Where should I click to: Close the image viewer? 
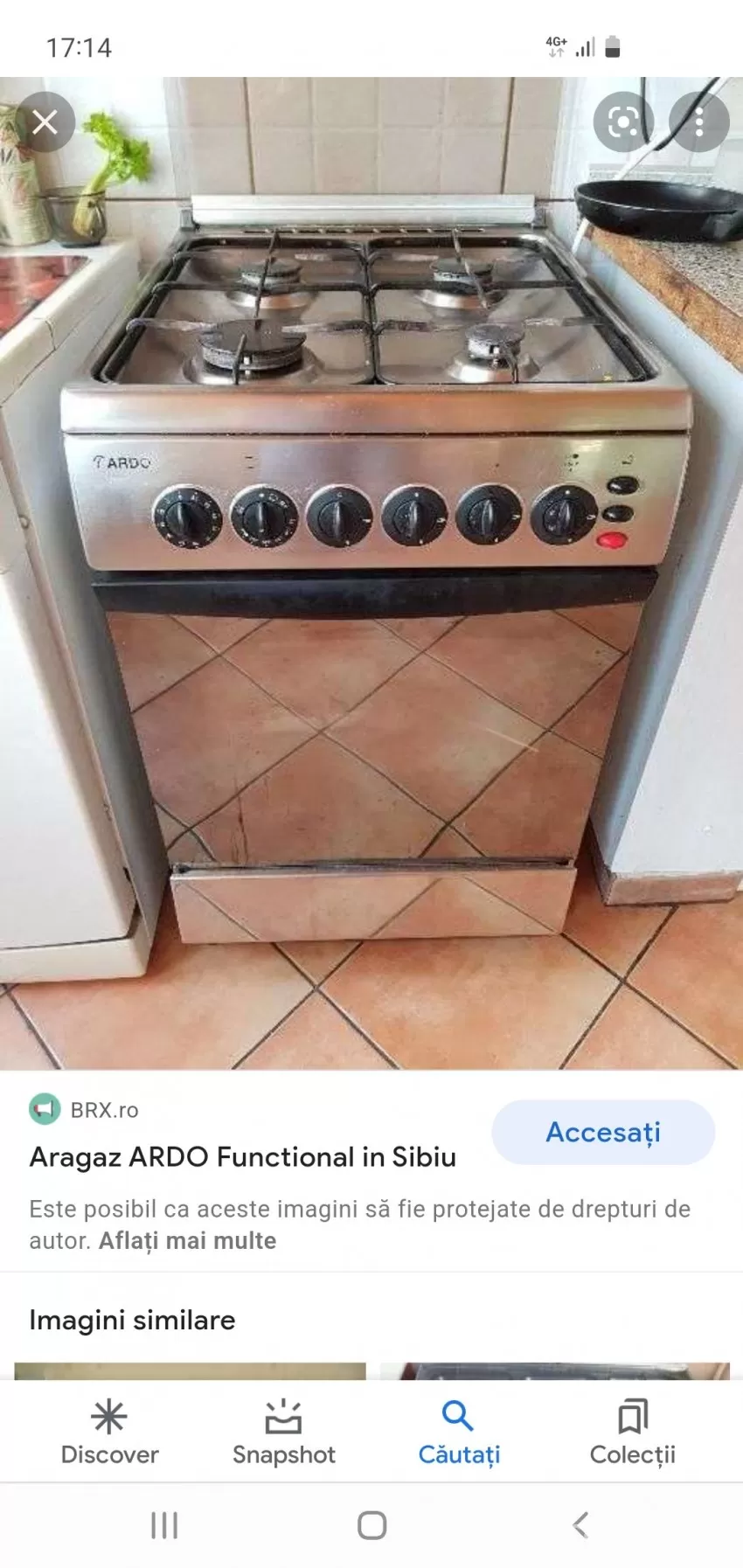[45, 122]
